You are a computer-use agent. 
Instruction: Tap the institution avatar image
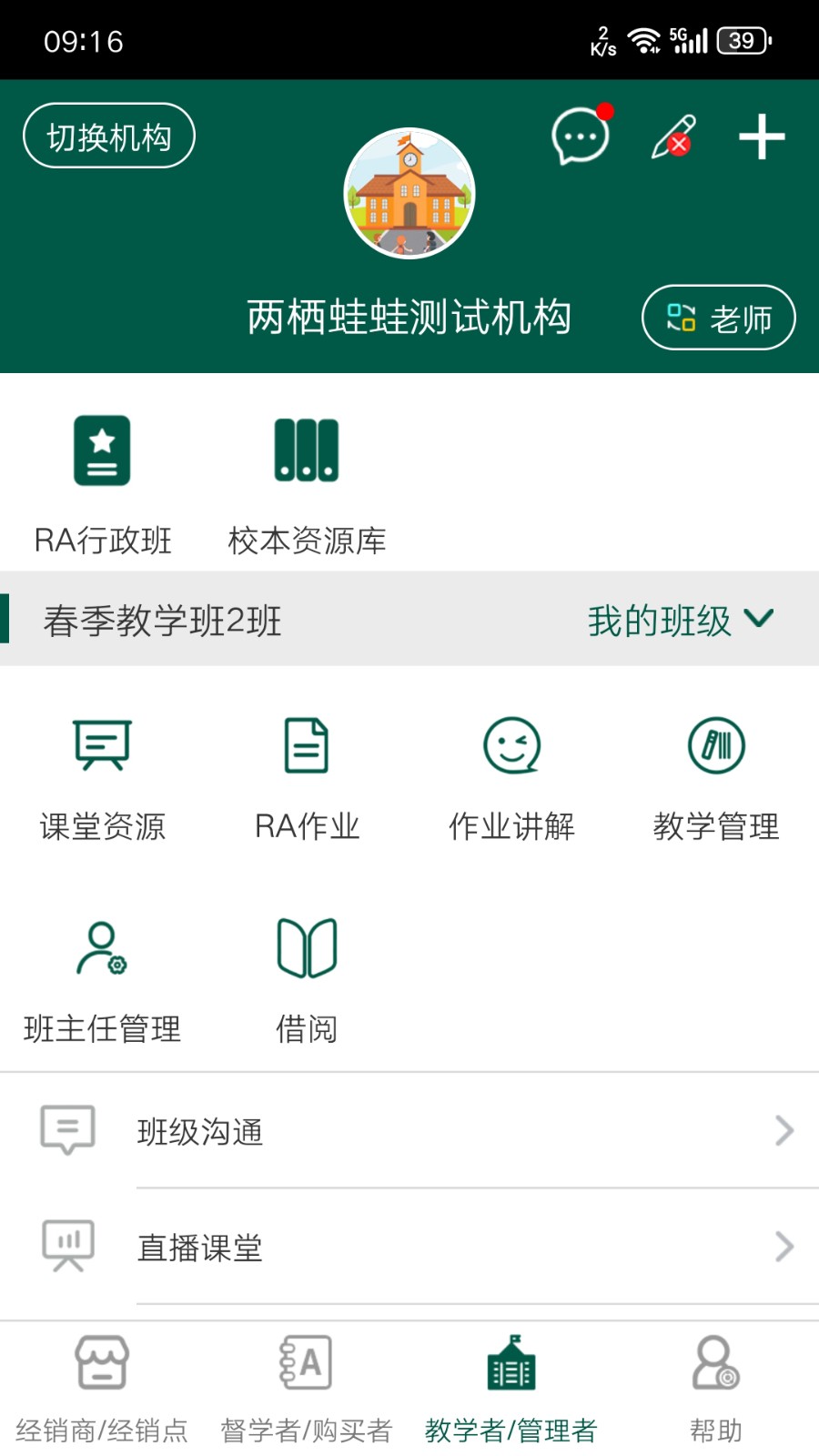click(x=409, y=193)
